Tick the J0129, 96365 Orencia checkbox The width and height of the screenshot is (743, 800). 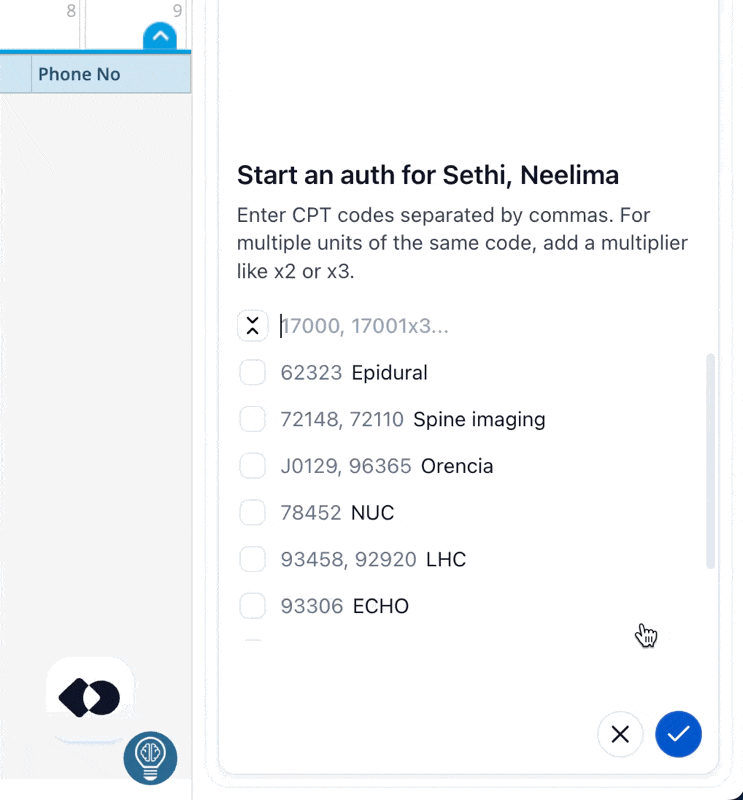click(x=253, y=466)
